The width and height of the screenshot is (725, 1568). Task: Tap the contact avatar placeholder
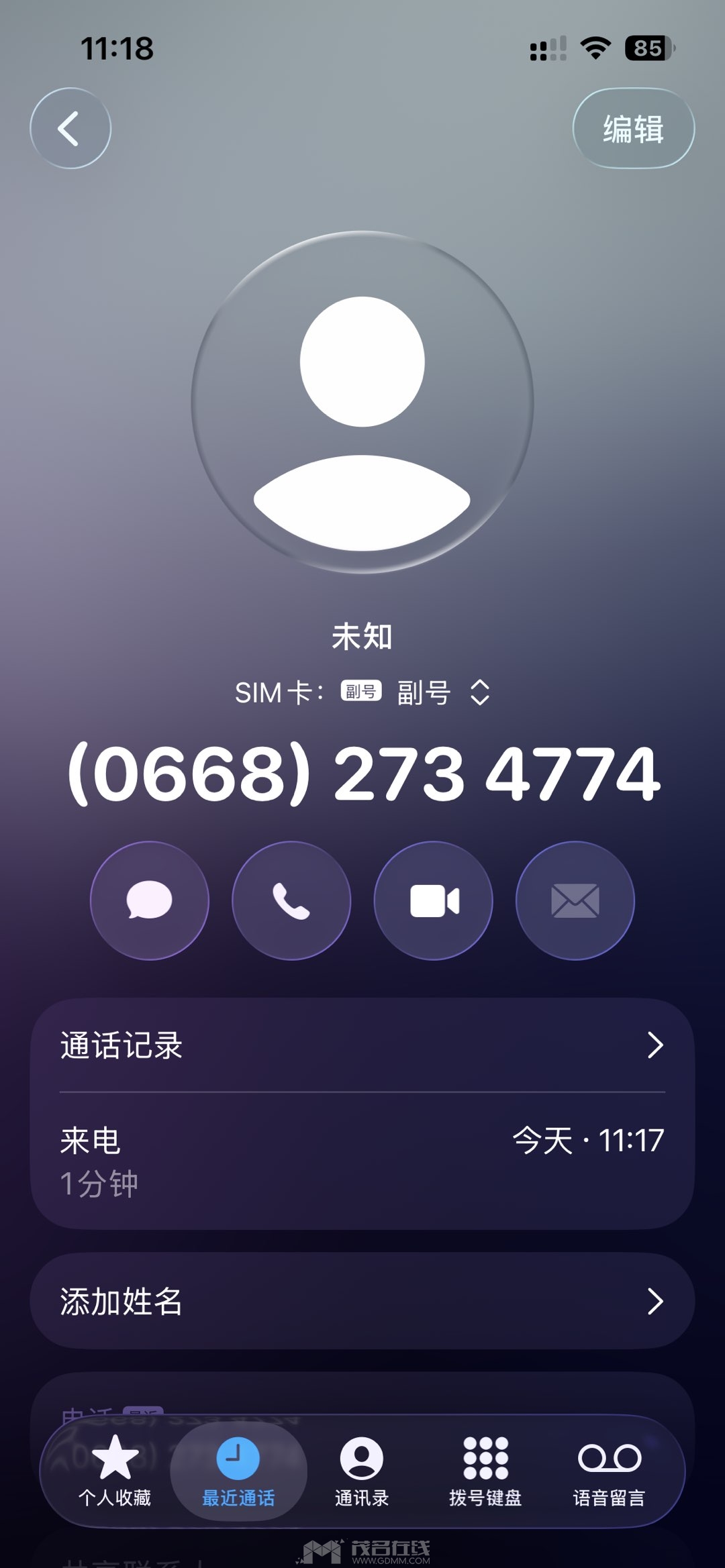pyautogui.click(x=362, y=402)
